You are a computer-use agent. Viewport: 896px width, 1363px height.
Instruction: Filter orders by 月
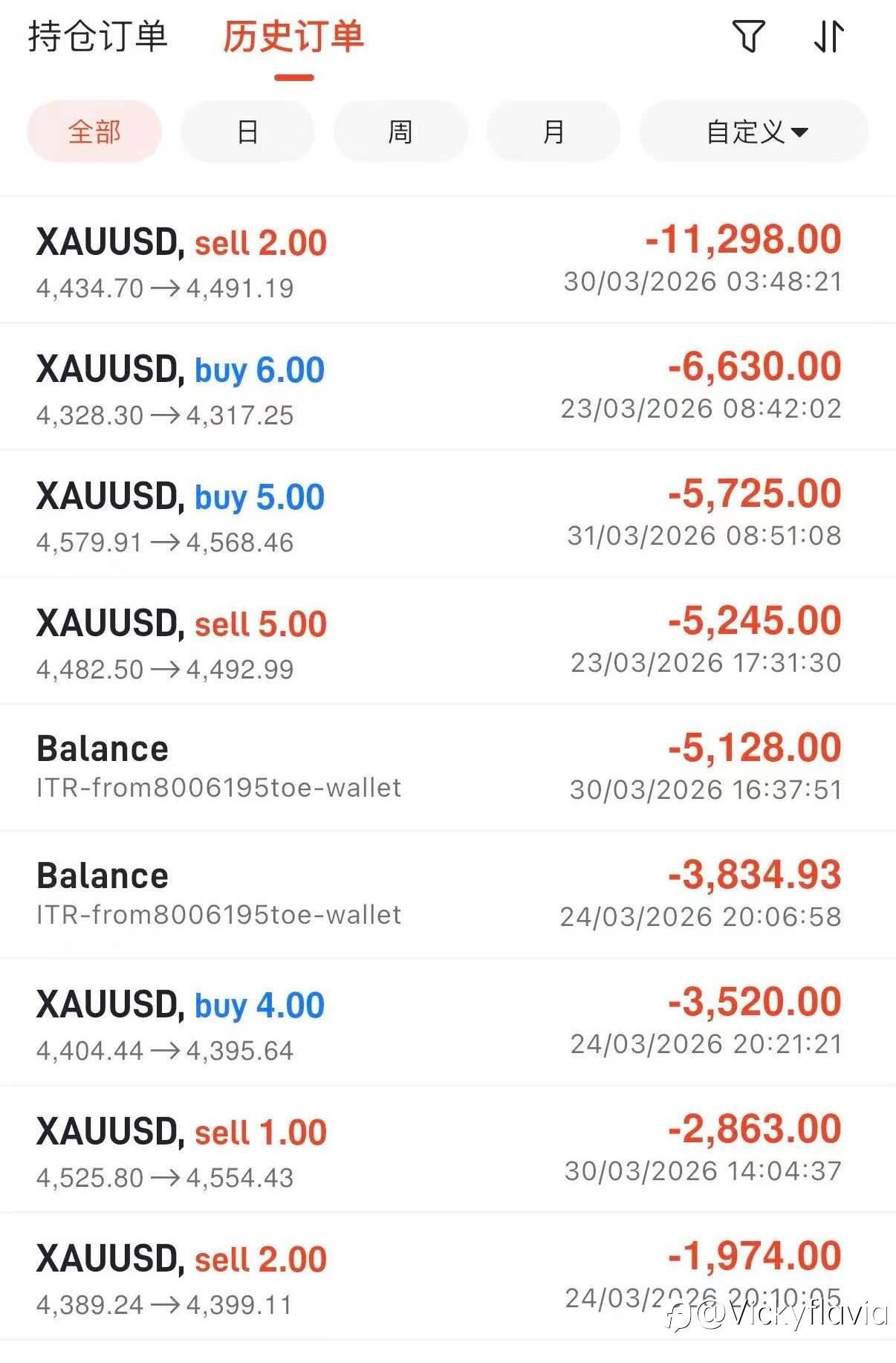[553, 132]
